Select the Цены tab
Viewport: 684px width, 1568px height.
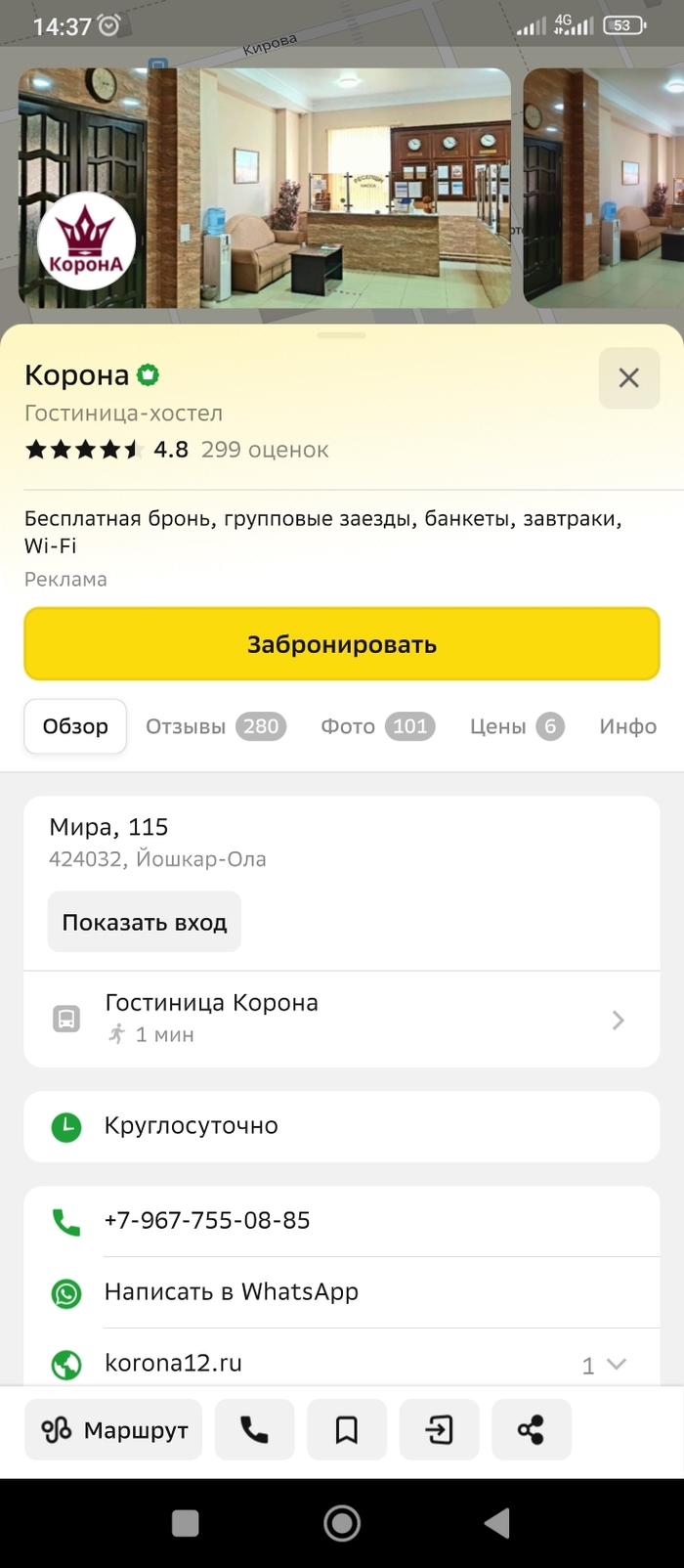point(516,726)
